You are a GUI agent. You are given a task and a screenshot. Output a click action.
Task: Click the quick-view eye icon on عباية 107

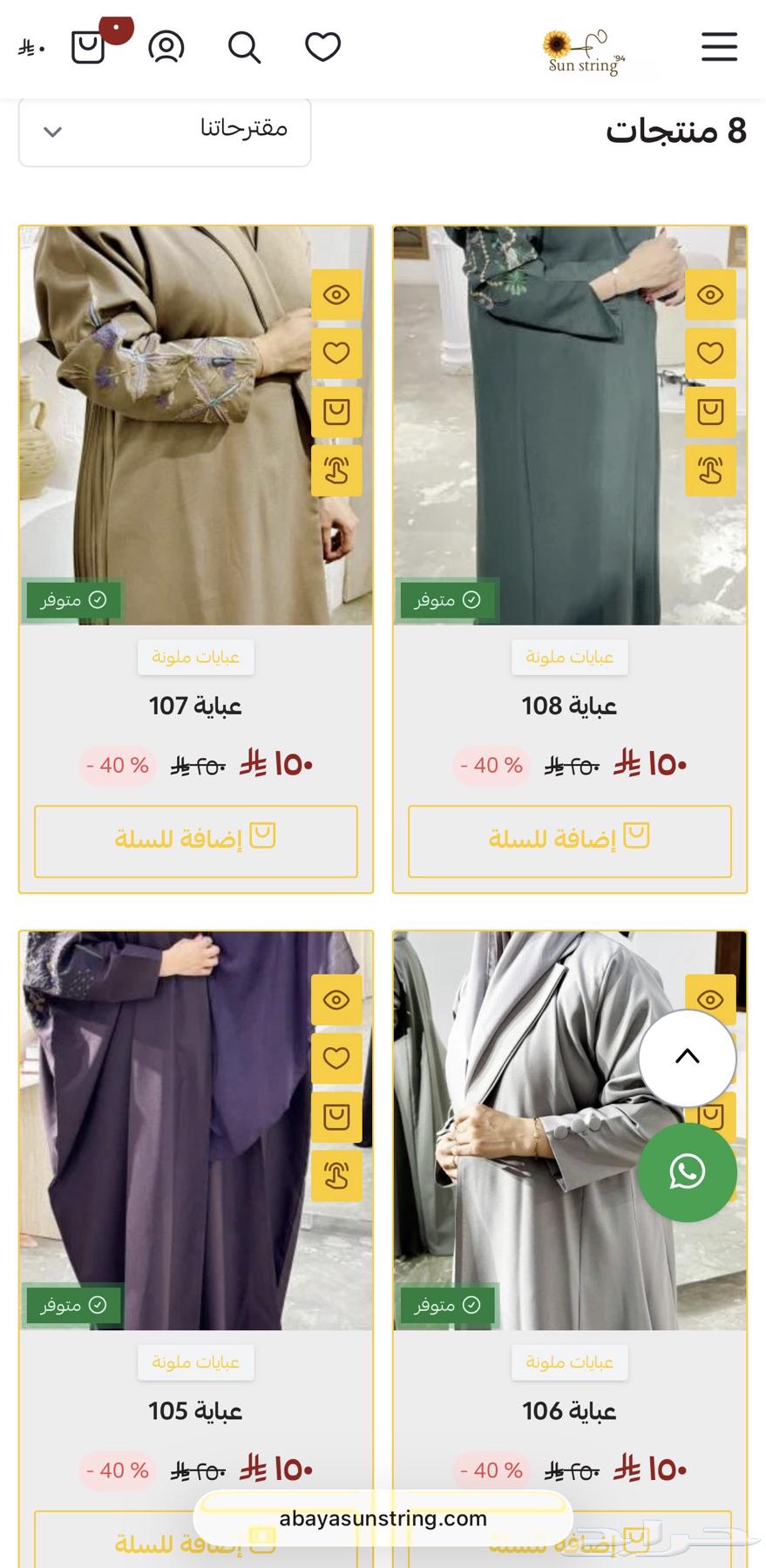(x=336, y=294)
